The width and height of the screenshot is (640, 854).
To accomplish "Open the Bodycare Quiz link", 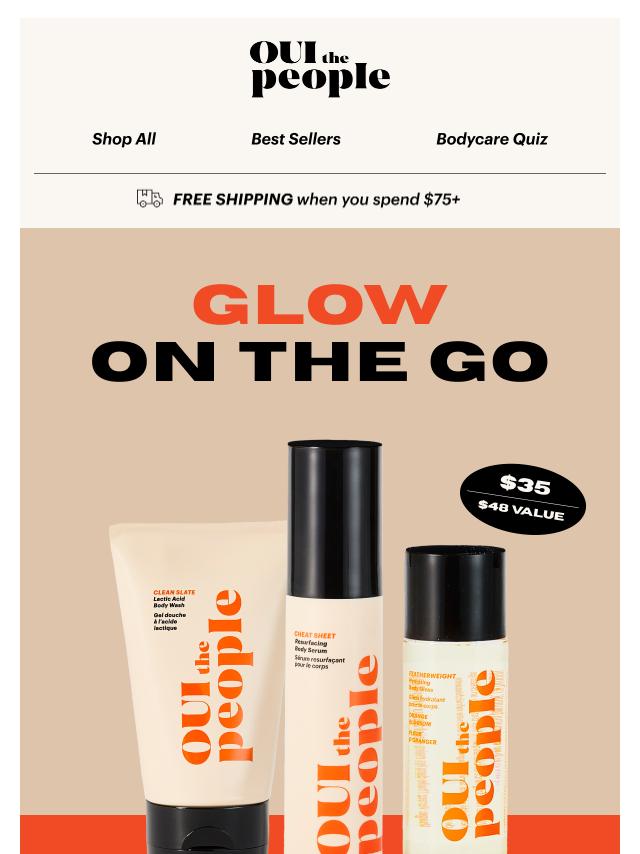I will pos(492,139).
